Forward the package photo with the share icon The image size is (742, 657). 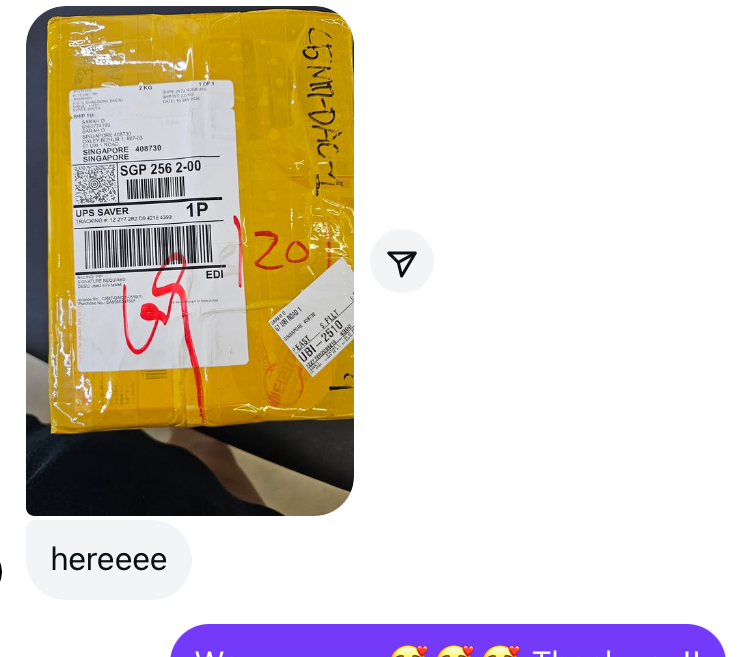coord(401,262)
